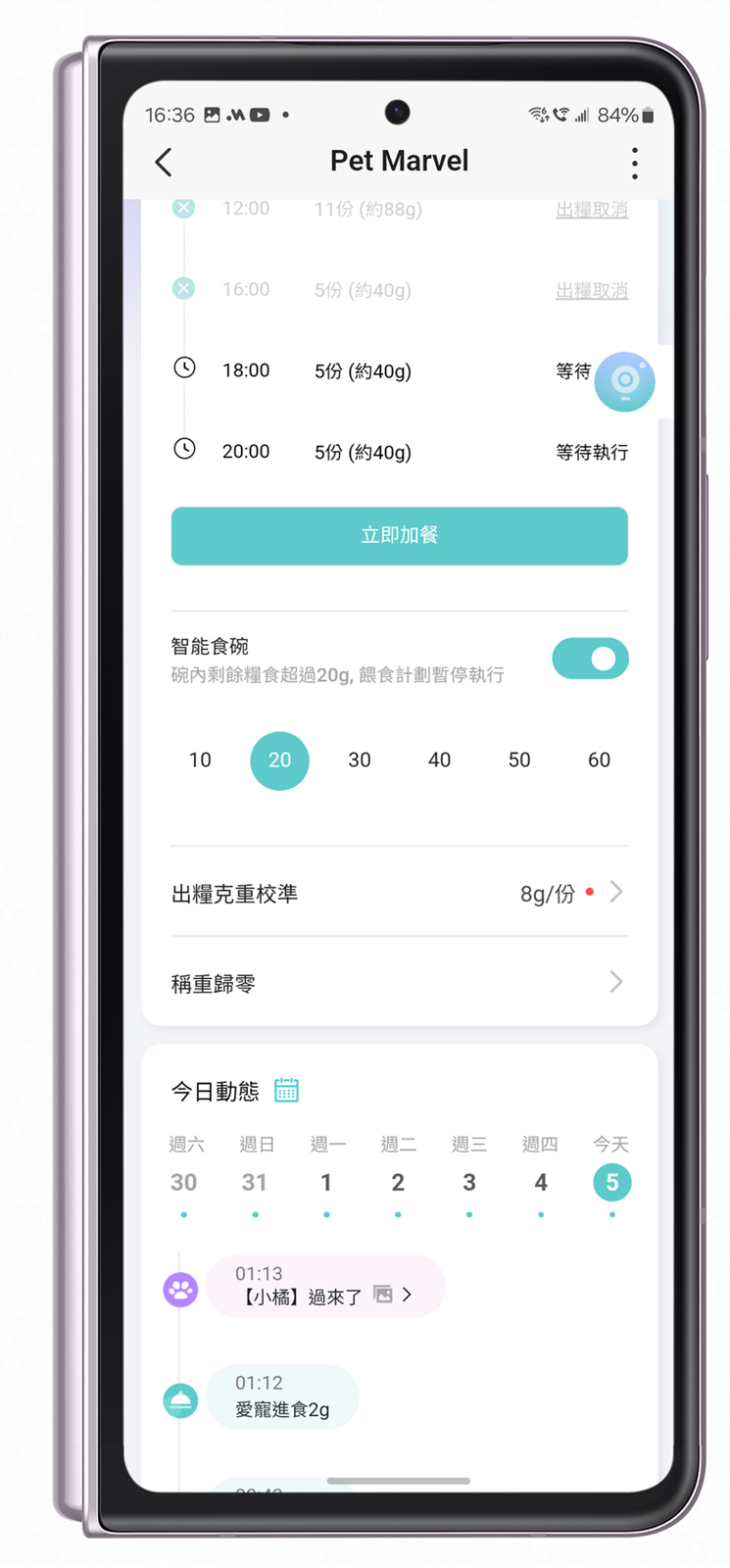Select 週三 3 in activity dates

(469, 1182)
